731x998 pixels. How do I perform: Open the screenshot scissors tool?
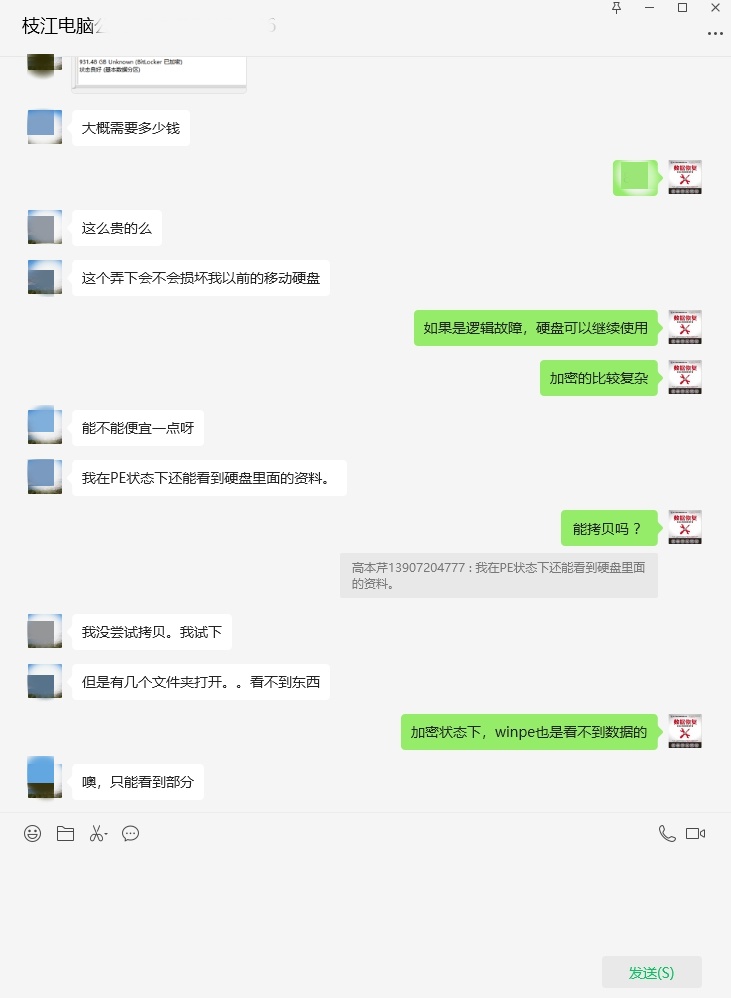pos(97,833)
